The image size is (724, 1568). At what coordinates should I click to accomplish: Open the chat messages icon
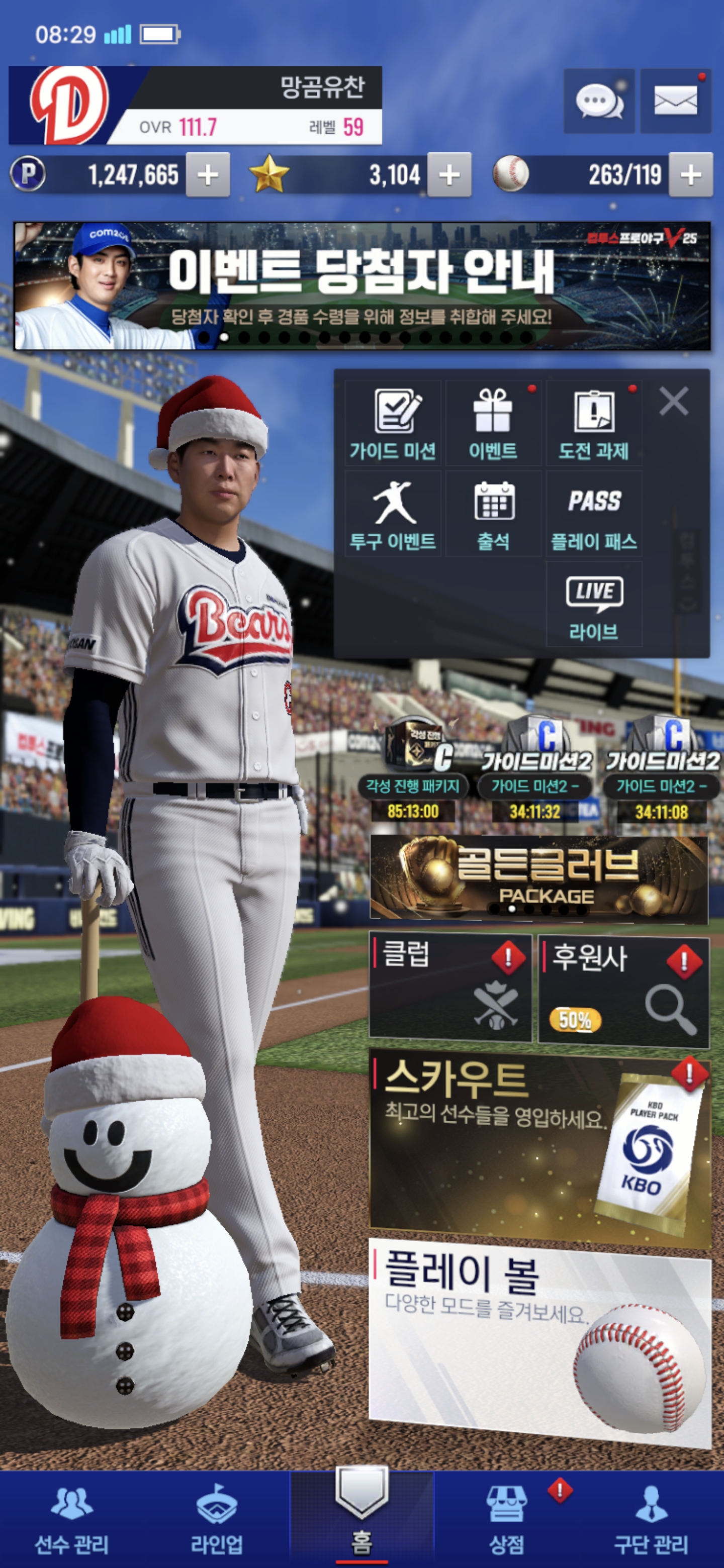pyautogui.click(x=599, y=101)
